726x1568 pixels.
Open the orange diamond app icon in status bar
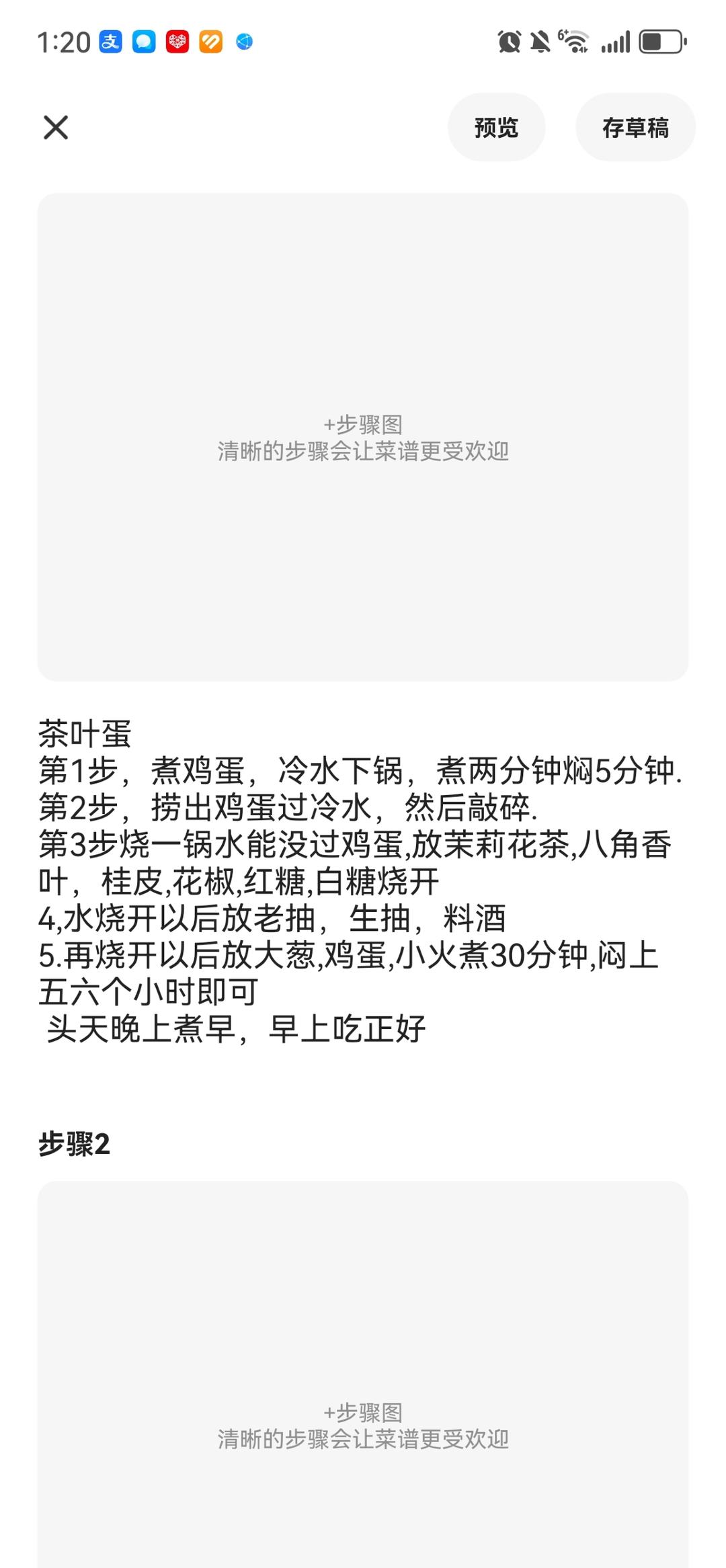pyautogui.click(x=210, y=42)
